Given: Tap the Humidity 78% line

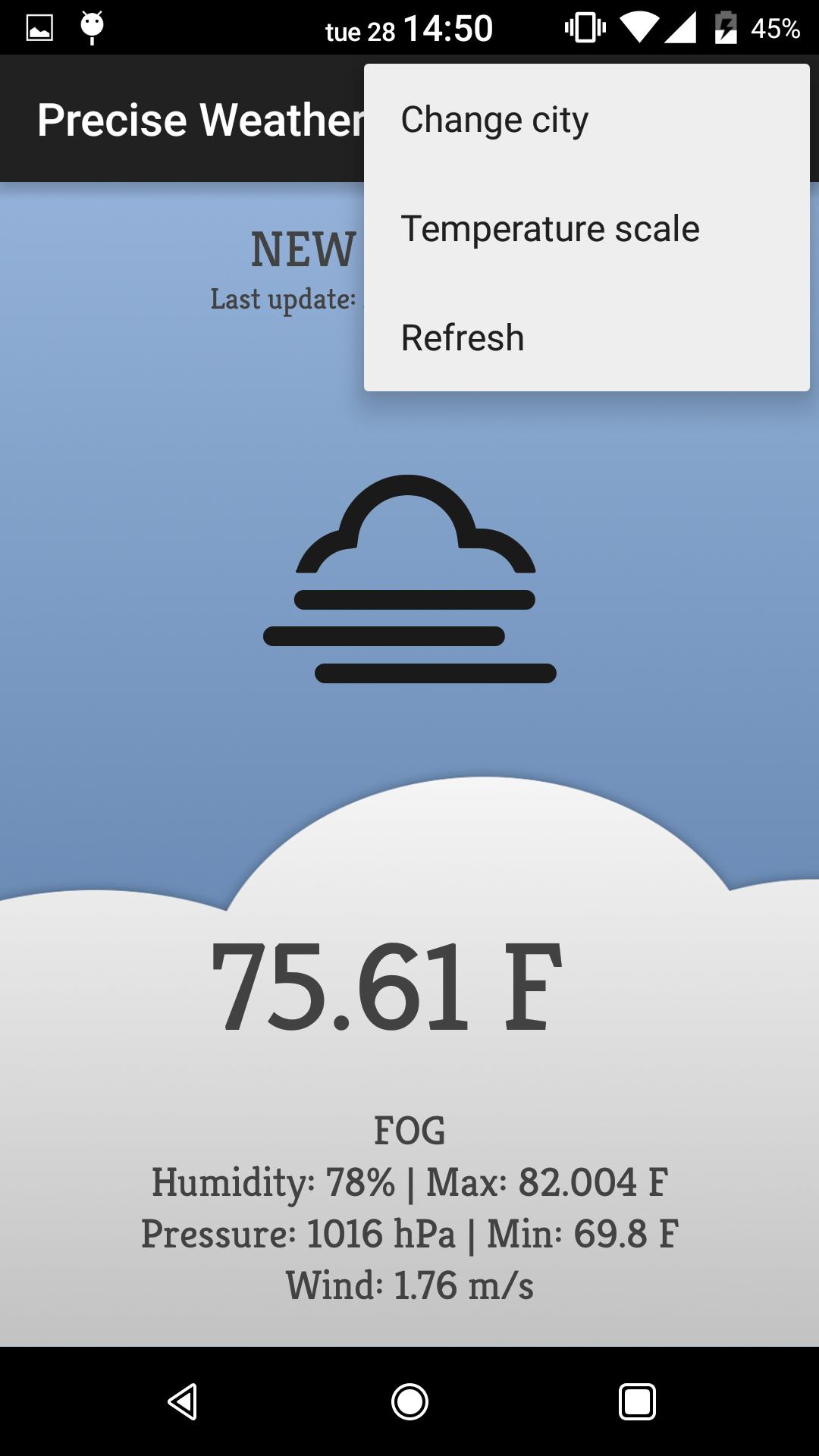Looking at the screenshot, I should click(409, 1181).
